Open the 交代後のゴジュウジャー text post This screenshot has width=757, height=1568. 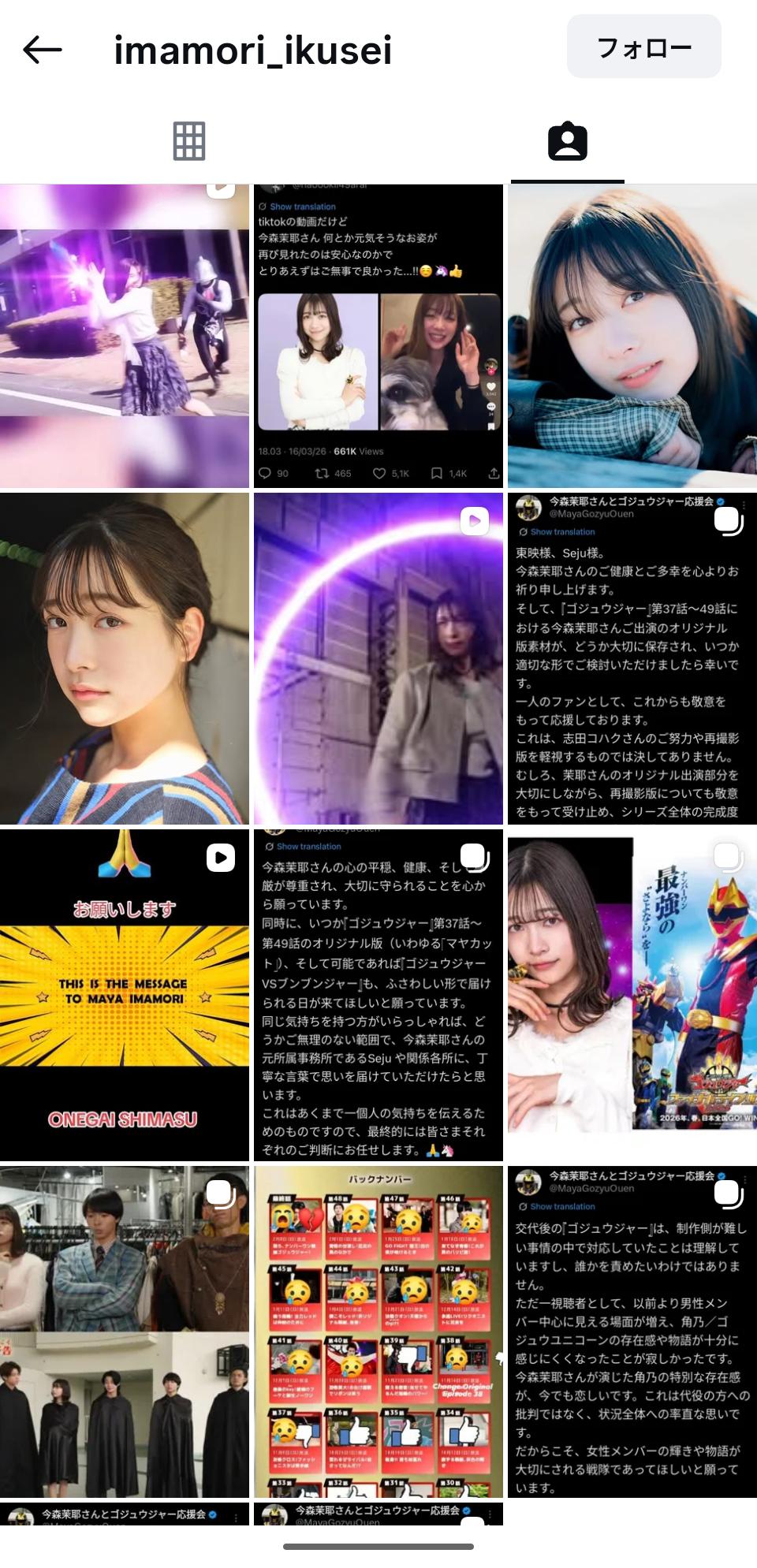[632, 1331]
